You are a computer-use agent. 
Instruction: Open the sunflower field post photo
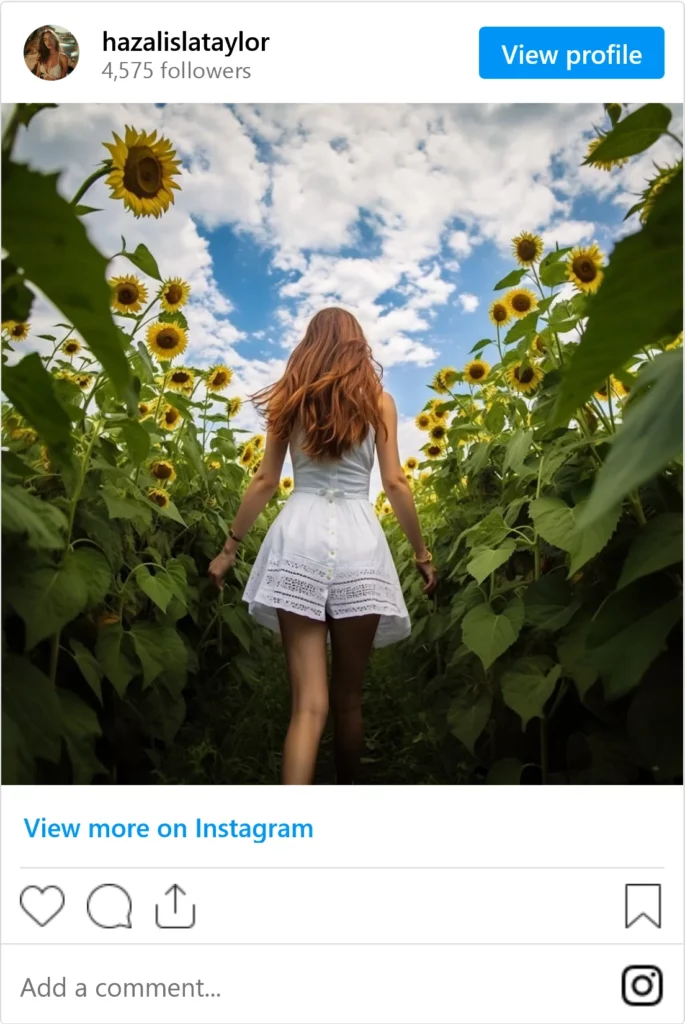point(342,443)
